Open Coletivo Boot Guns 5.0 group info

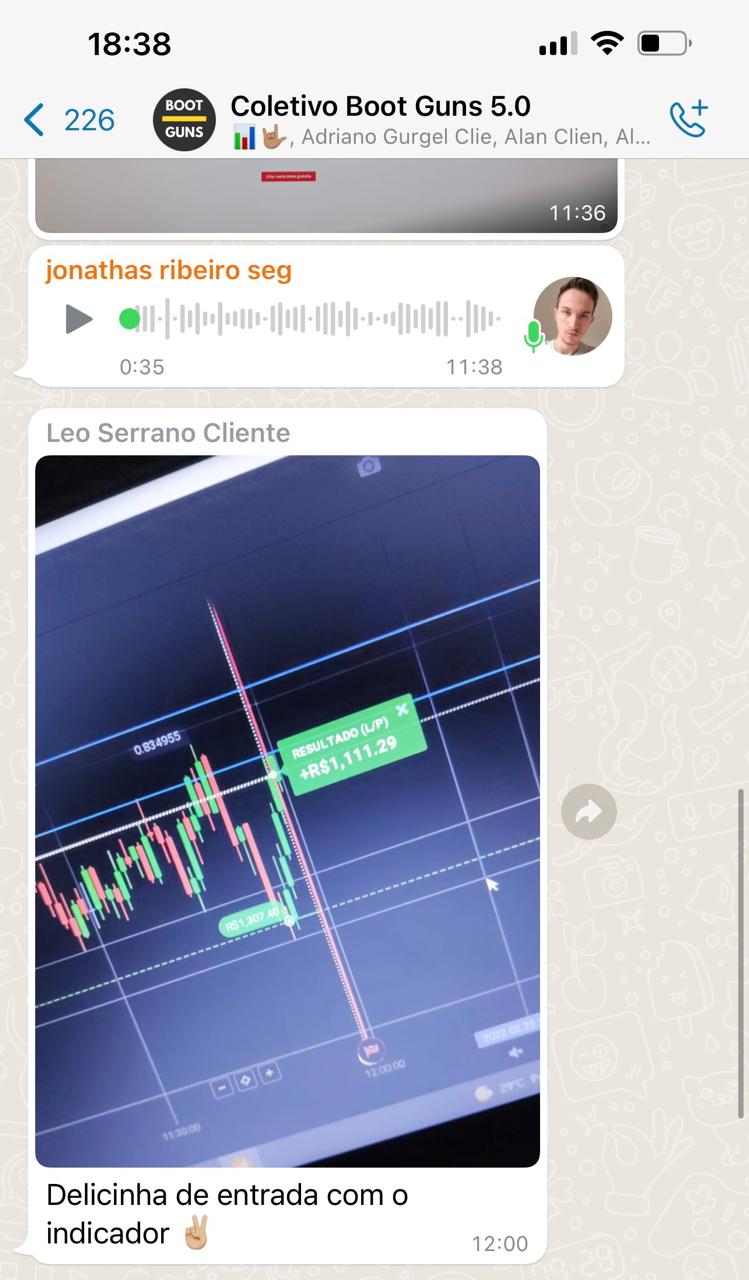[x=440, y=120]
